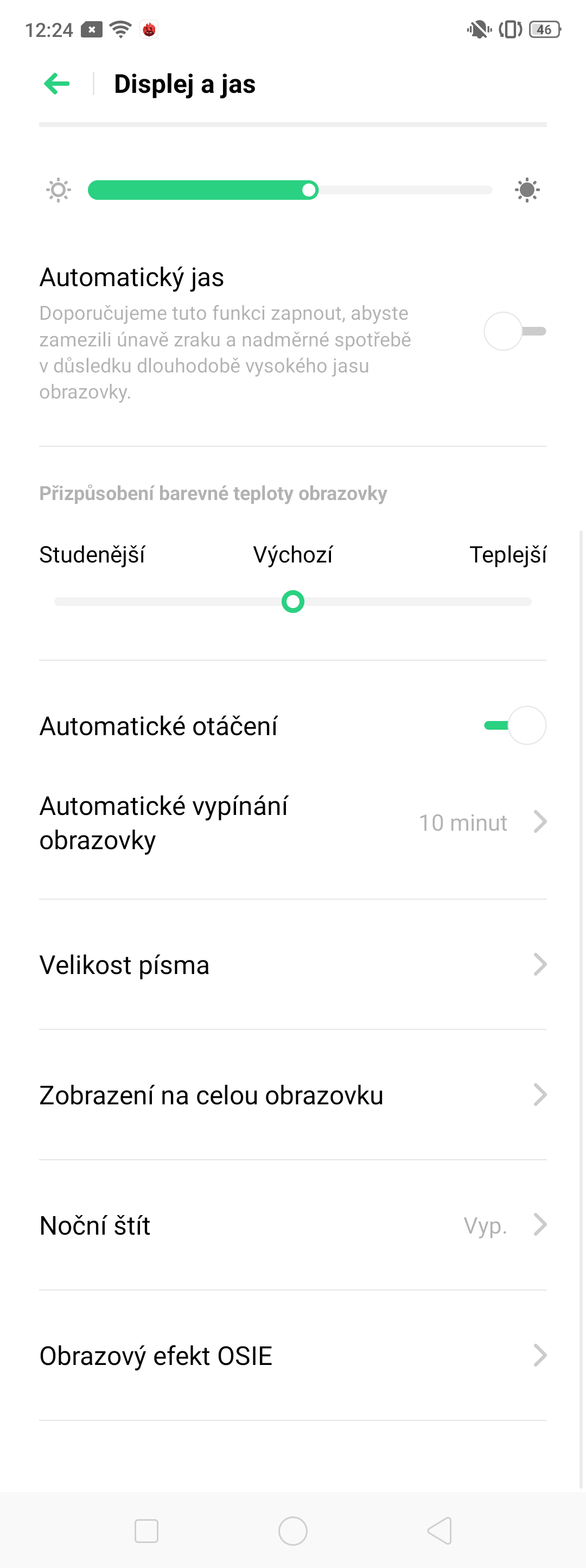This screenshot has height=1568, width=586.
Task: Tap the back arrow to leave Displej a jas
Action: (x=55, y=84)
